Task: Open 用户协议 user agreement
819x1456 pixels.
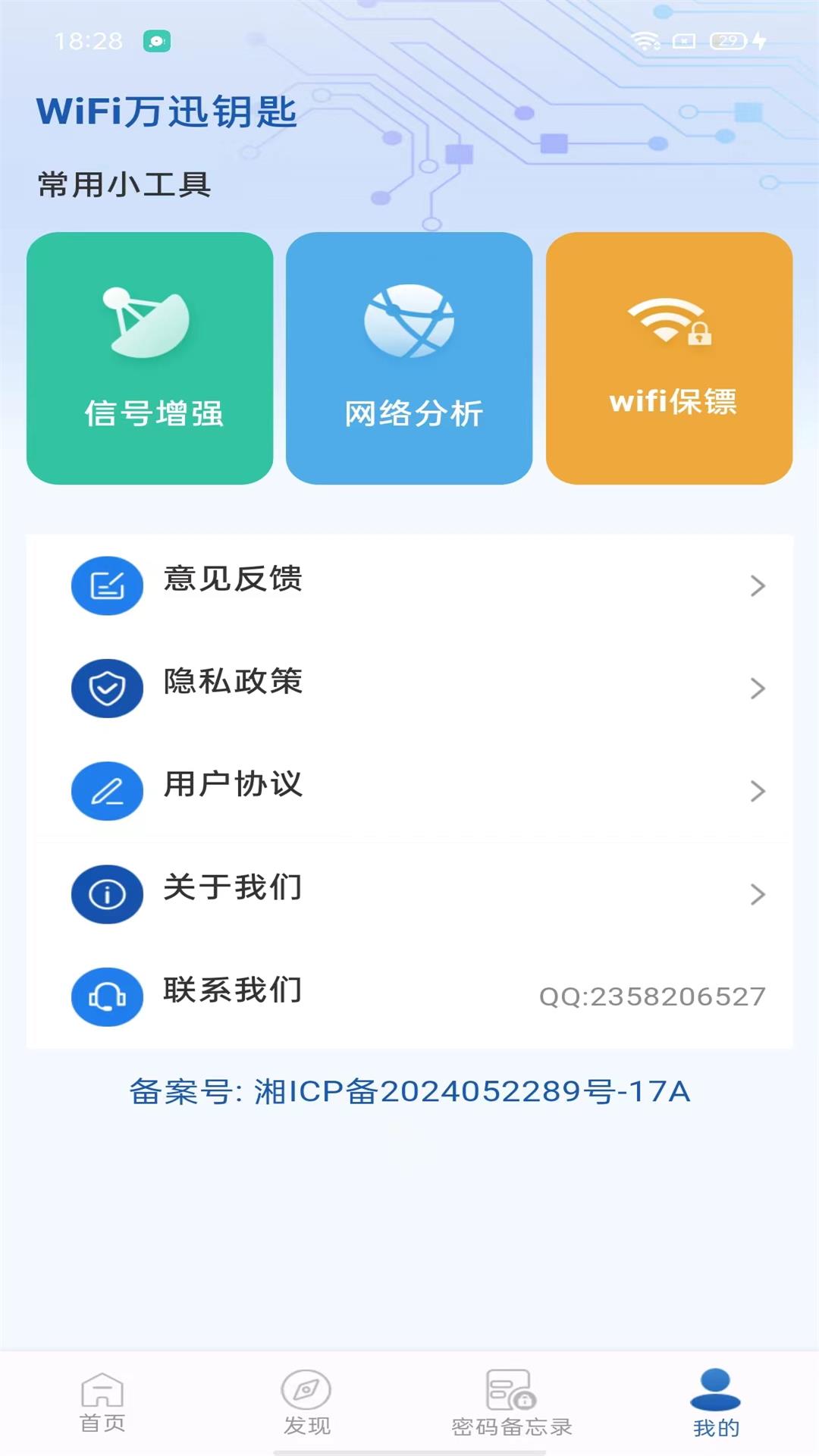Action: 409,790
